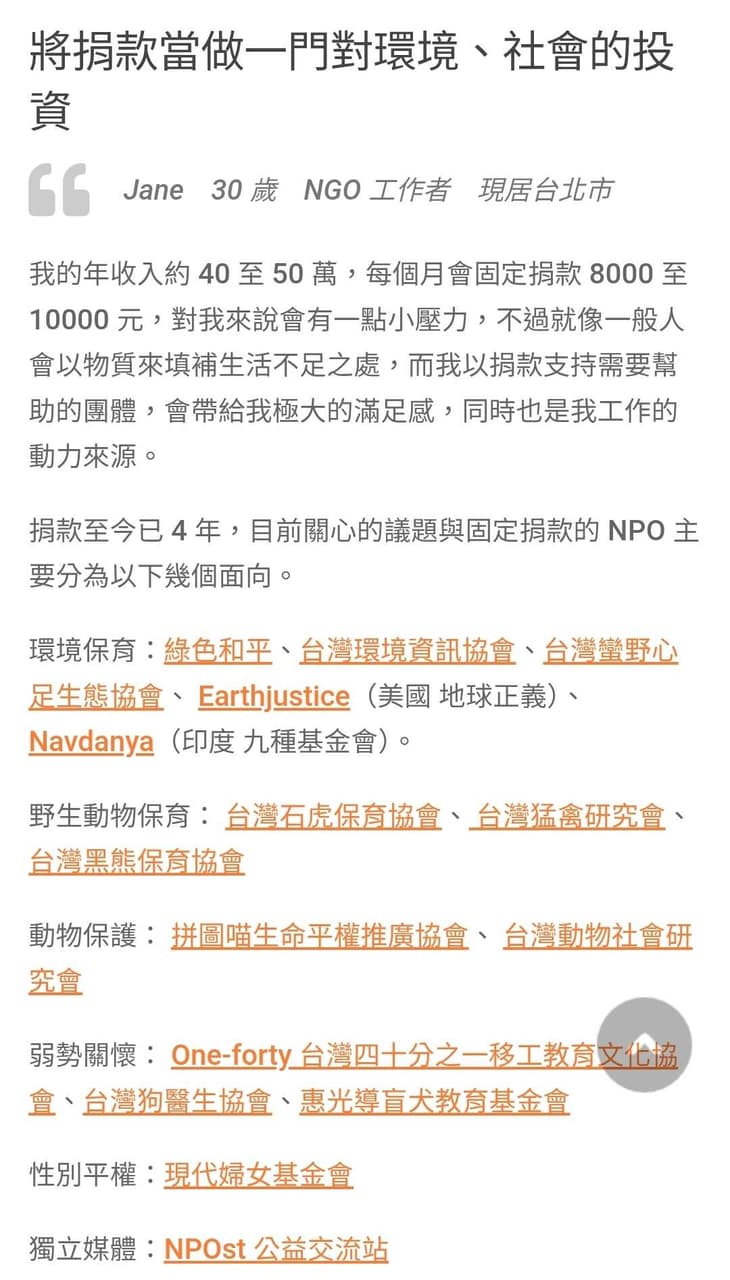Open the 台灣黑熊保育協會 link

[x=136, y=861]
